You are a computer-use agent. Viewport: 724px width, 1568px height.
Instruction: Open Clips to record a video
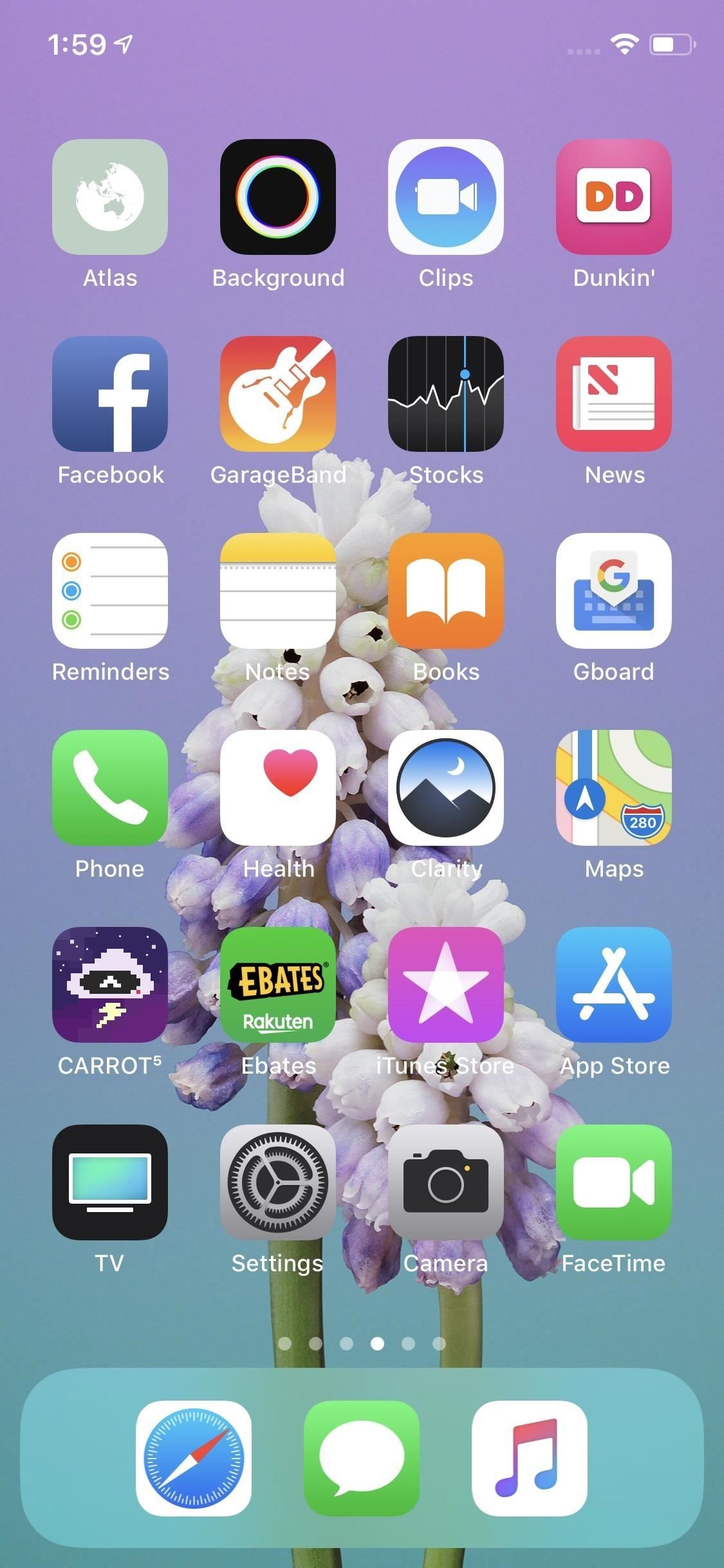coord(447,199)
